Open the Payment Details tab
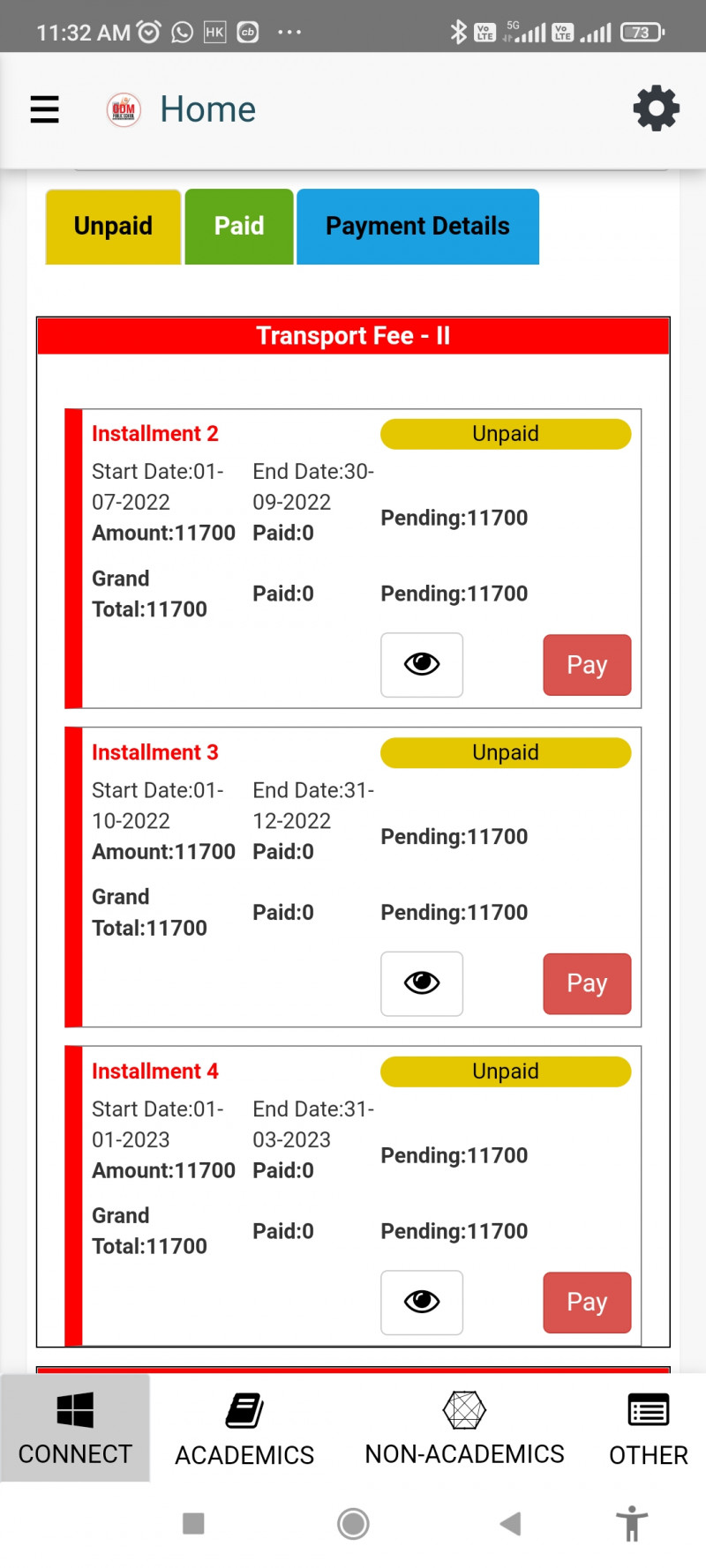Screen dimensions: 706x1568 click(x=417, y=227)
